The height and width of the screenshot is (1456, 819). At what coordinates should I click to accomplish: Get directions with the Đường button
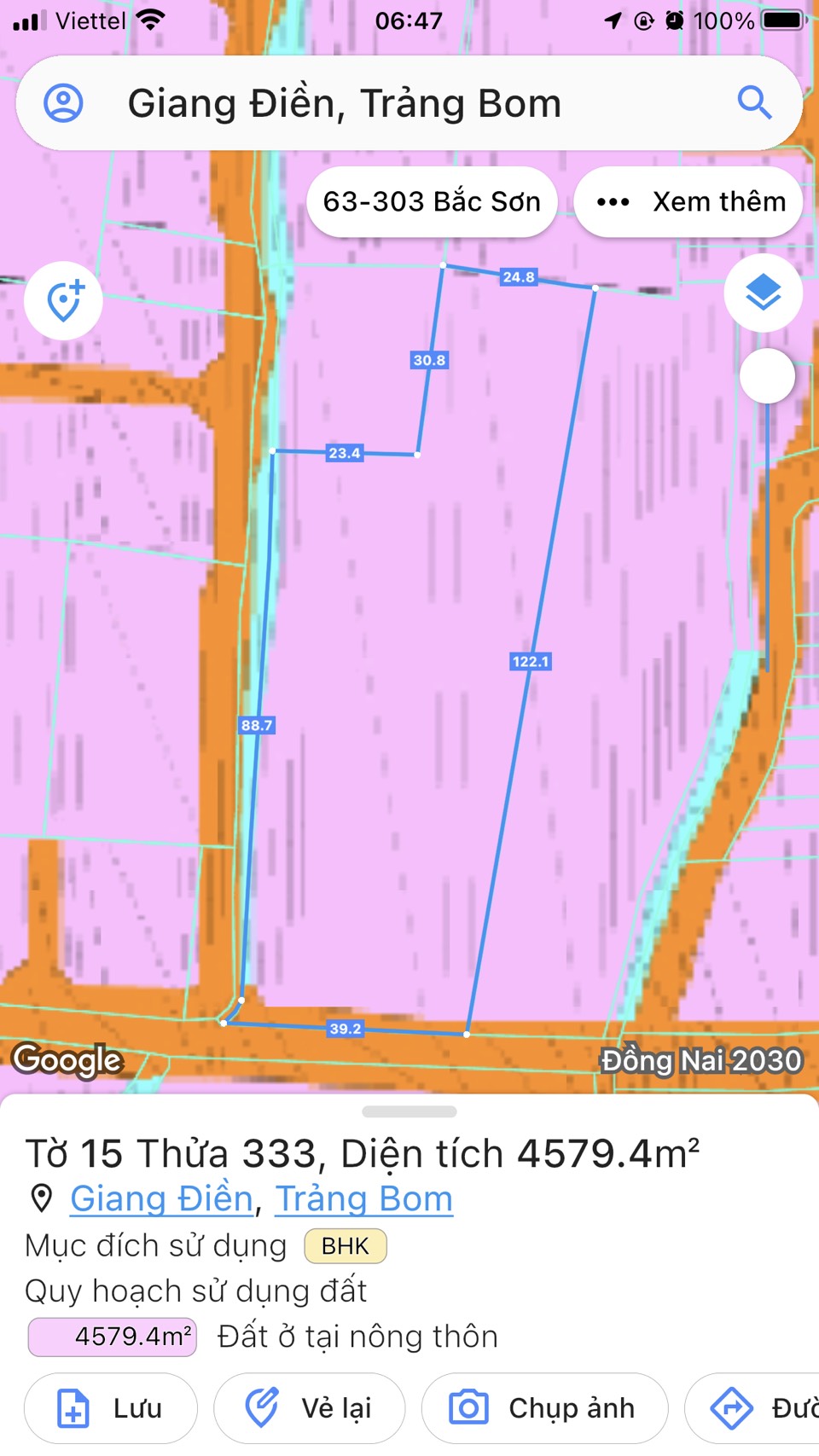(x=752, y=1408)
